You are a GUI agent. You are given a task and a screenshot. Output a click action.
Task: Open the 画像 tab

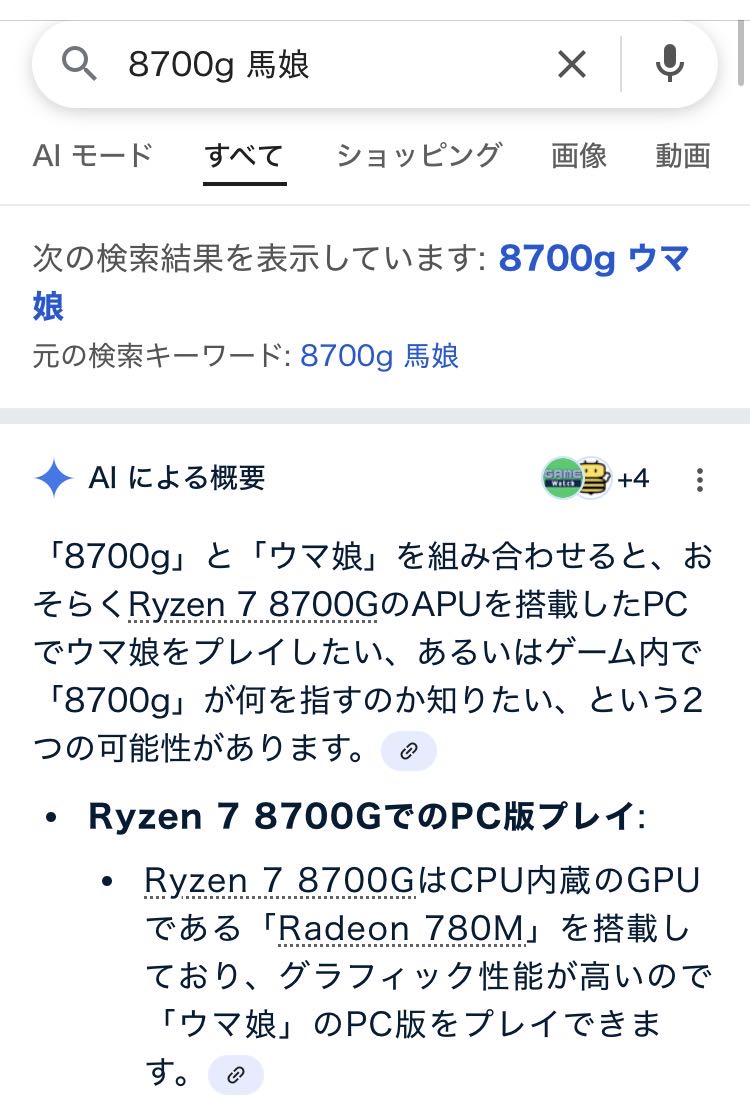pos(579,156)
